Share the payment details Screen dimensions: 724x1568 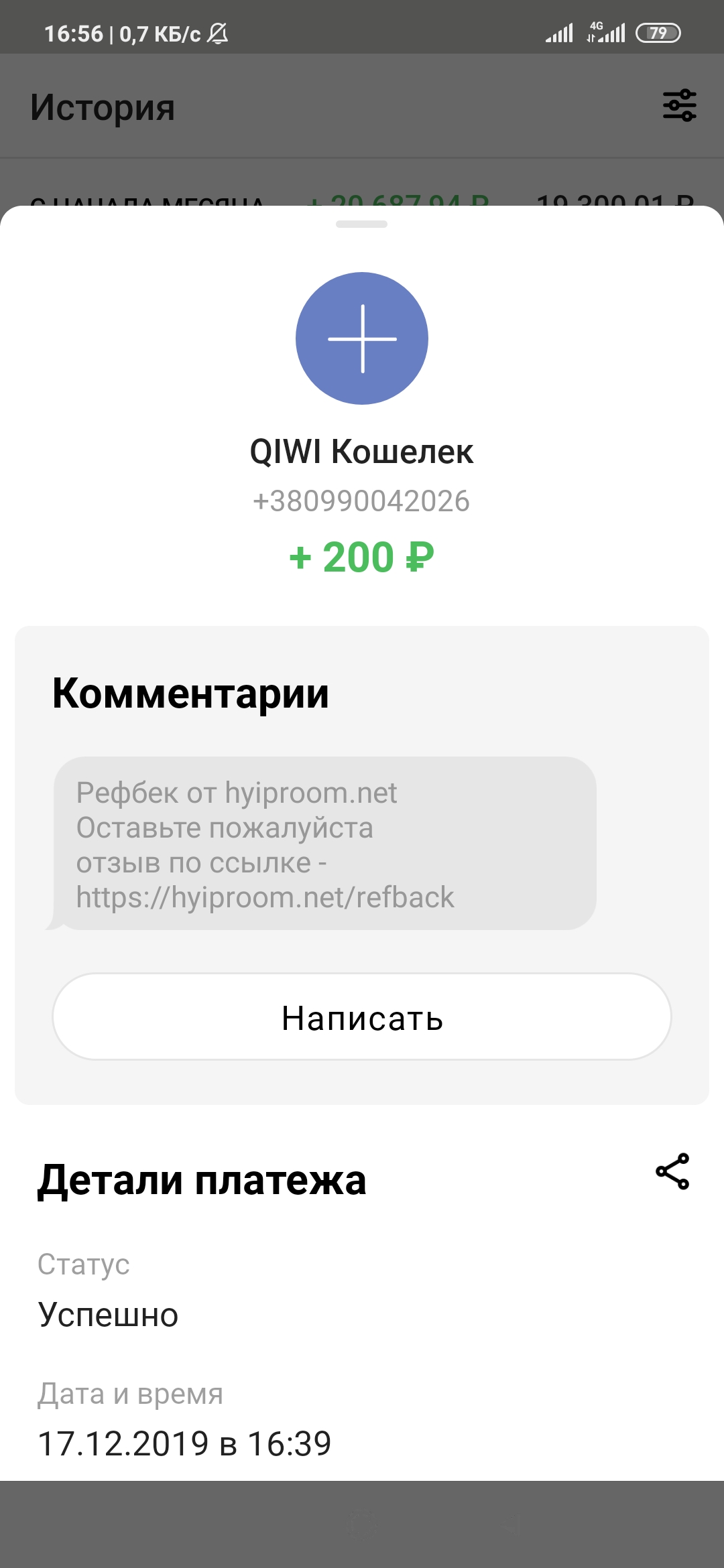[x=672, y=1171]
